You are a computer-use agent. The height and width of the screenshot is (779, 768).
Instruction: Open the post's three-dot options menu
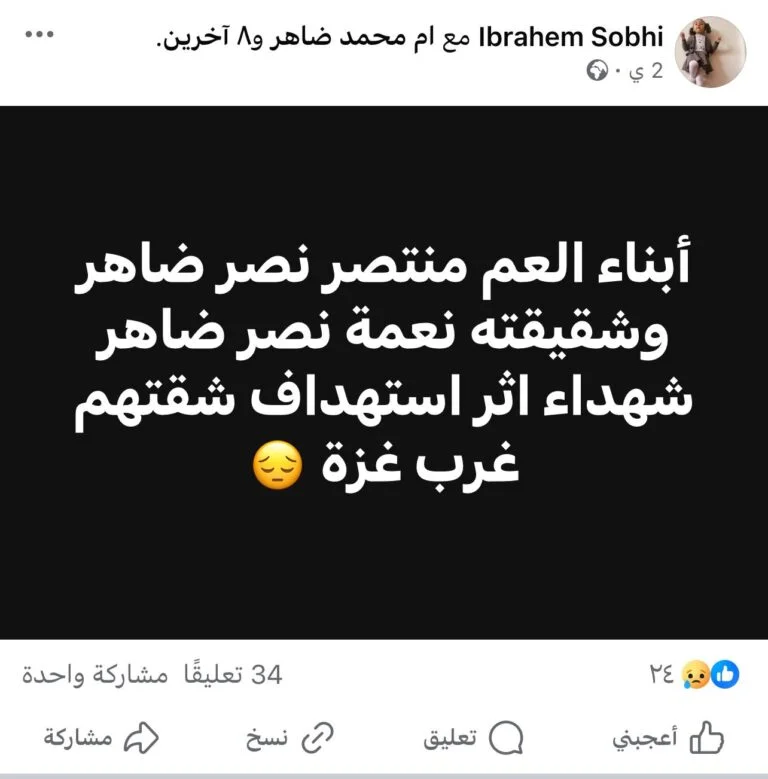pos(39,35)
